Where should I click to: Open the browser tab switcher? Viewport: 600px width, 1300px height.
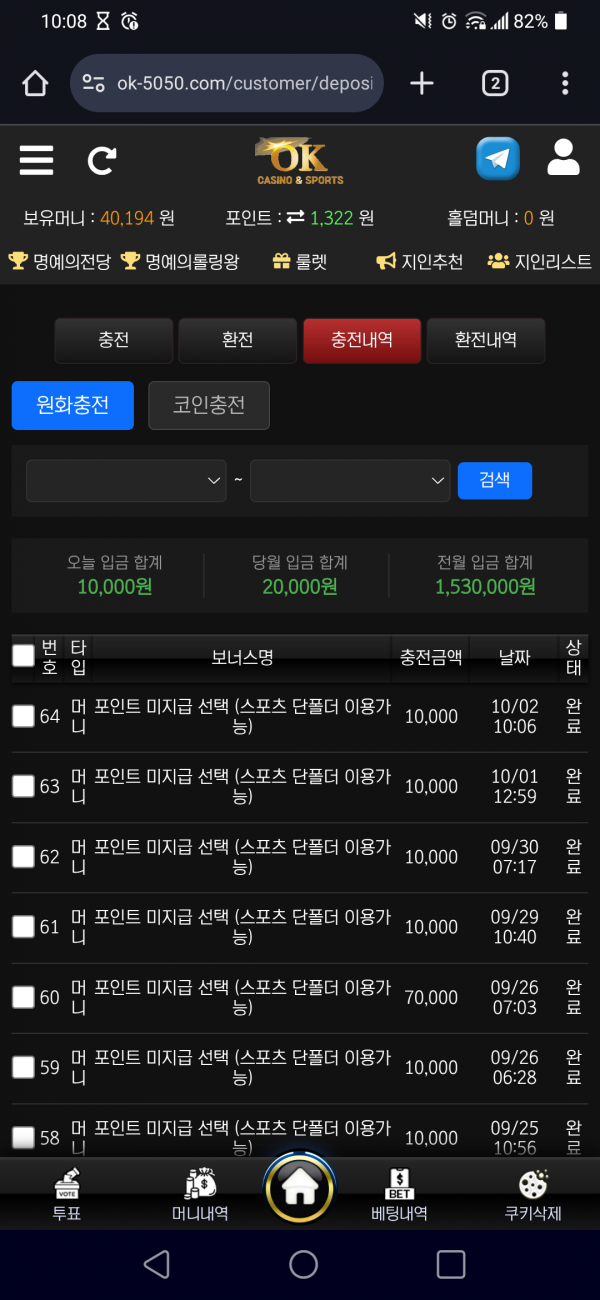494,83
